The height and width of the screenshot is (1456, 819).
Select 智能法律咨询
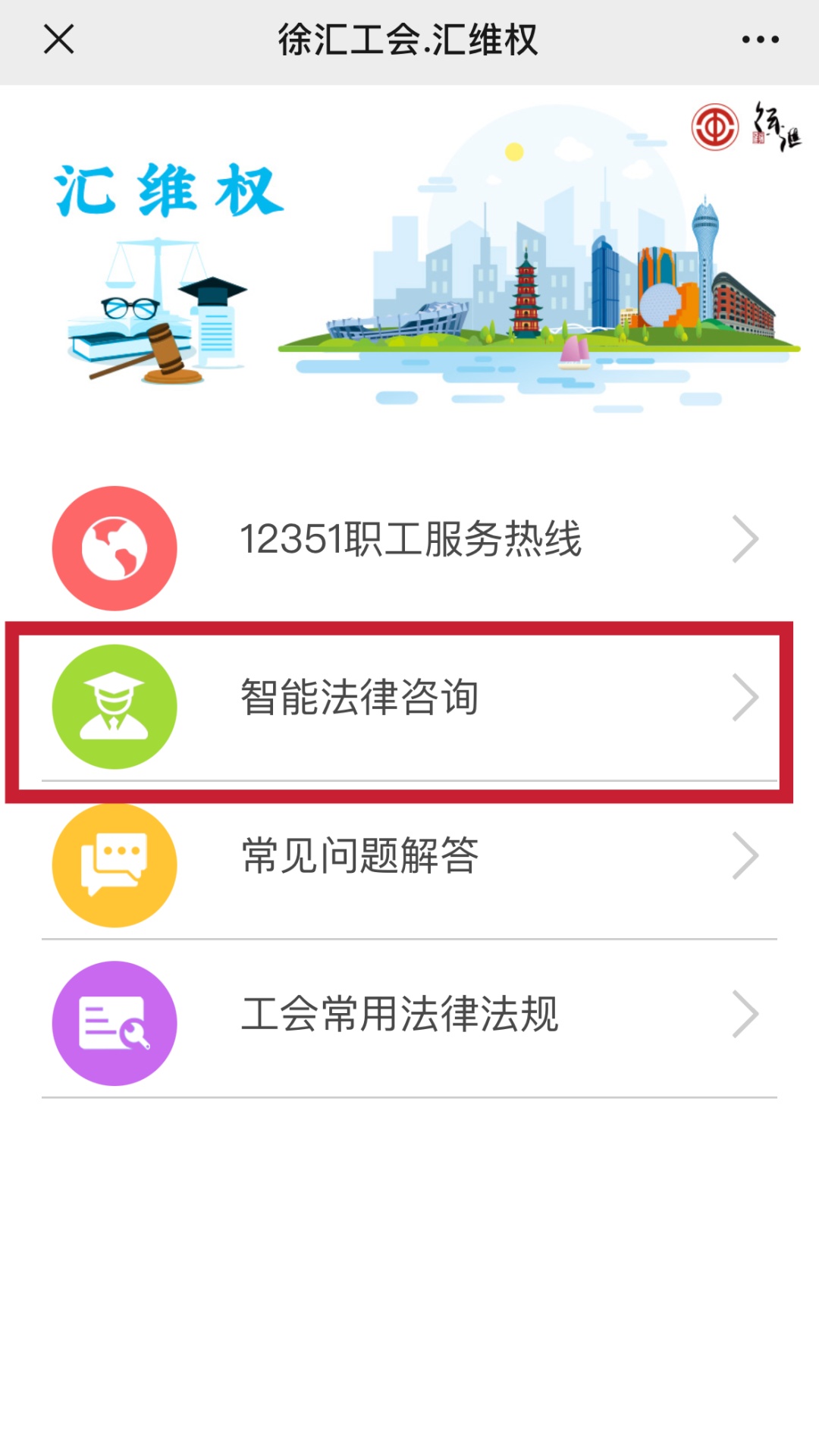pyautogui.click(x=409, y=698)
